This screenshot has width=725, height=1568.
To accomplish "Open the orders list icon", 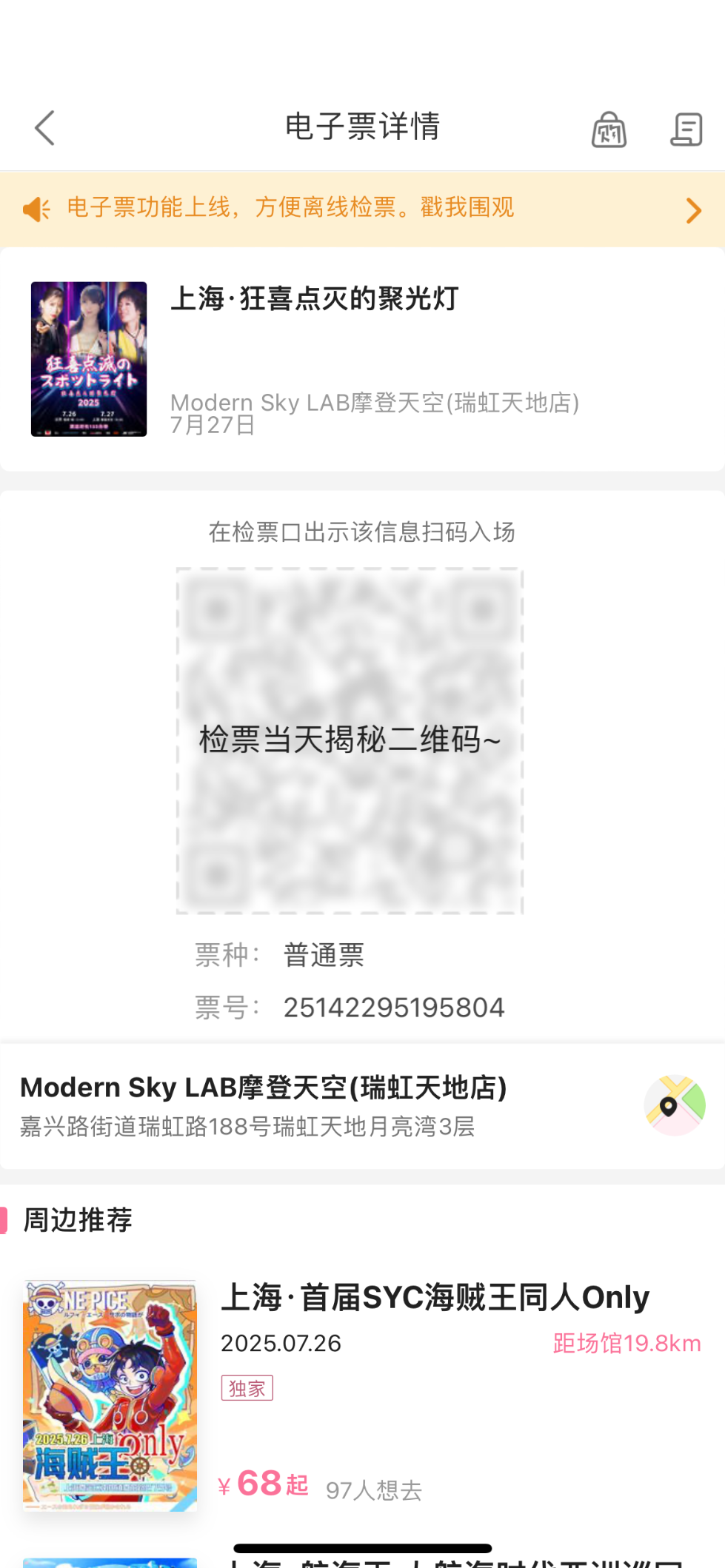I will point(686,130).
